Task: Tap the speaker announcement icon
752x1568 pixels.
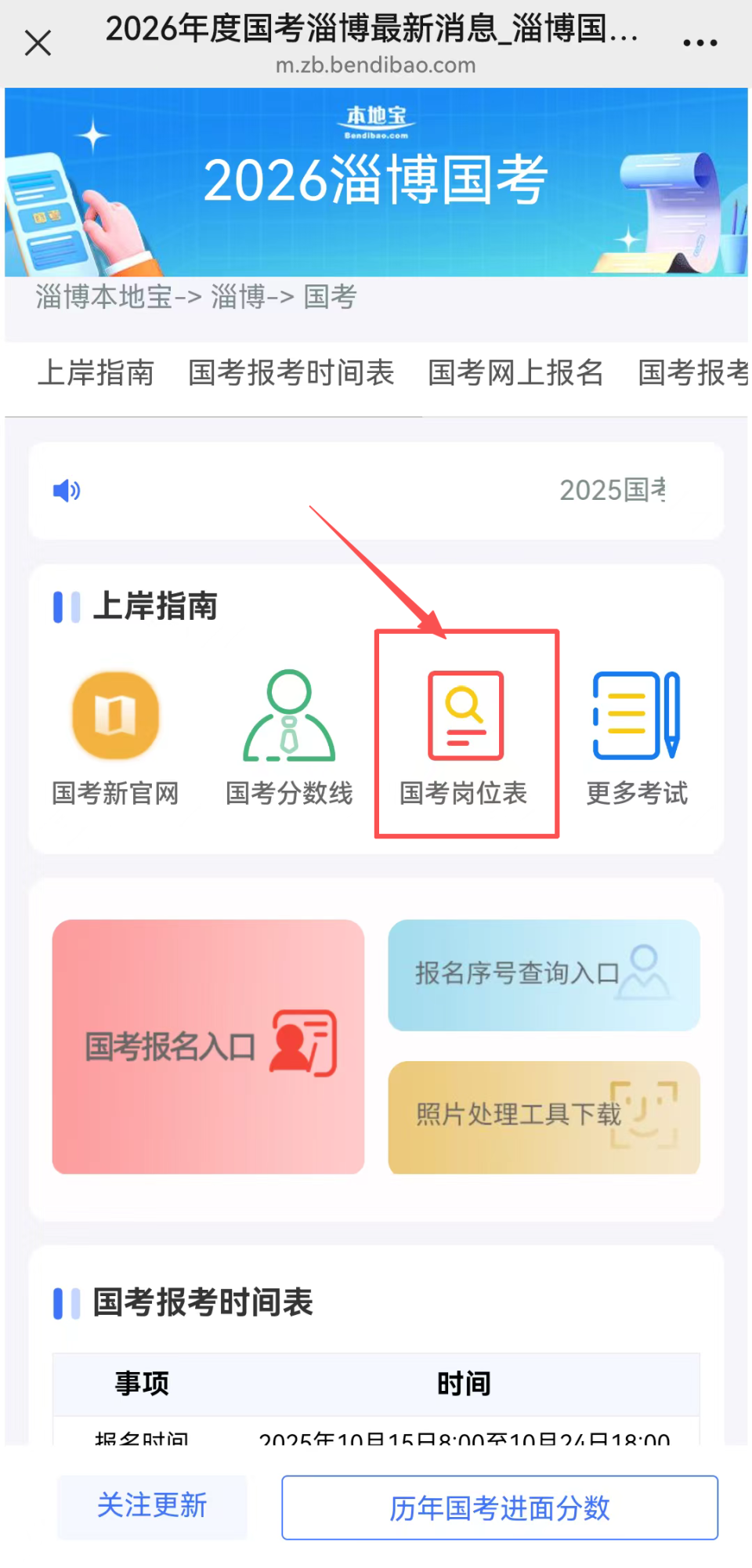Action: tap(67, 490)
